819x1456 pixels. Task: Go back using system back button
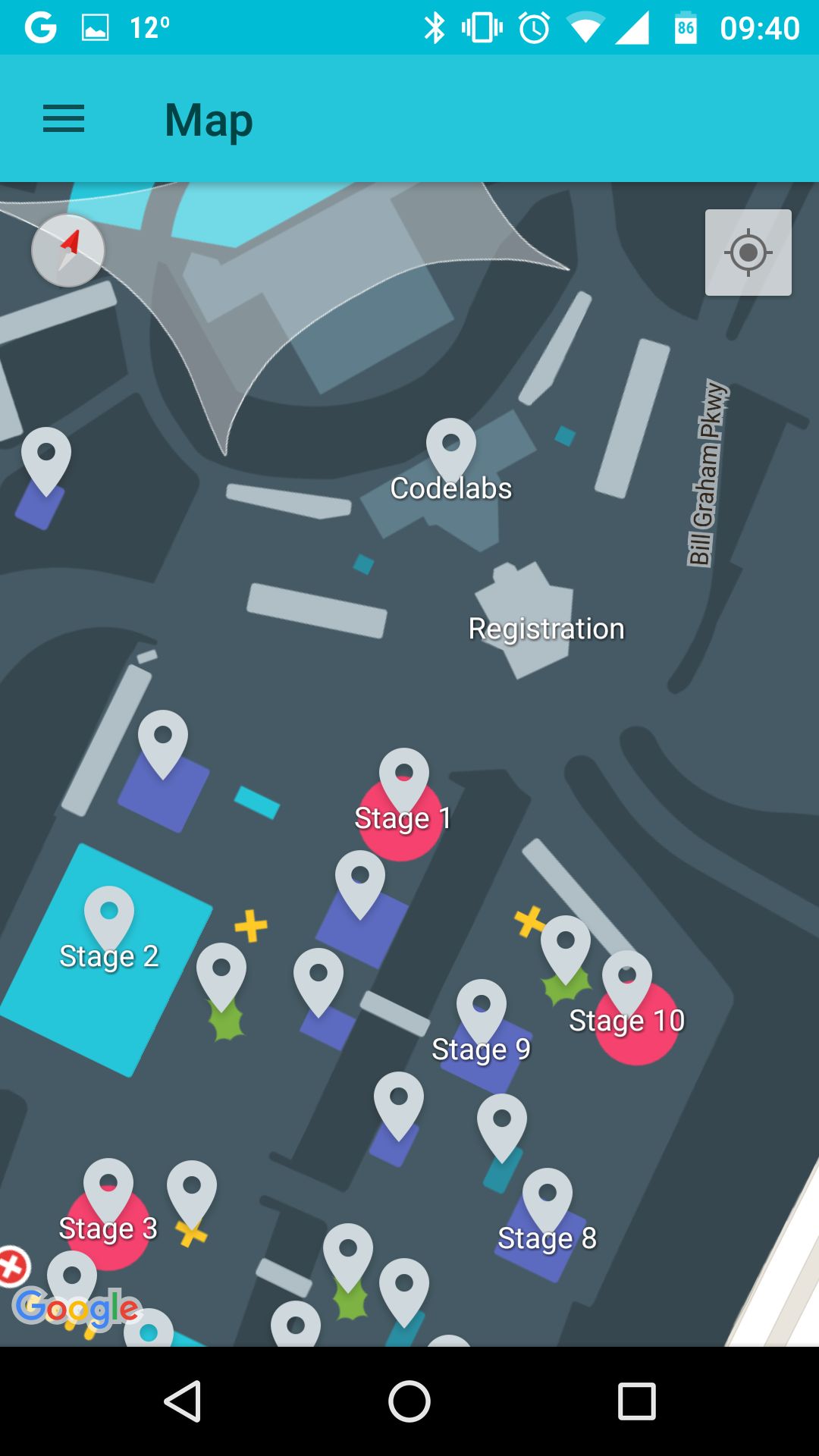[182, 1401]
